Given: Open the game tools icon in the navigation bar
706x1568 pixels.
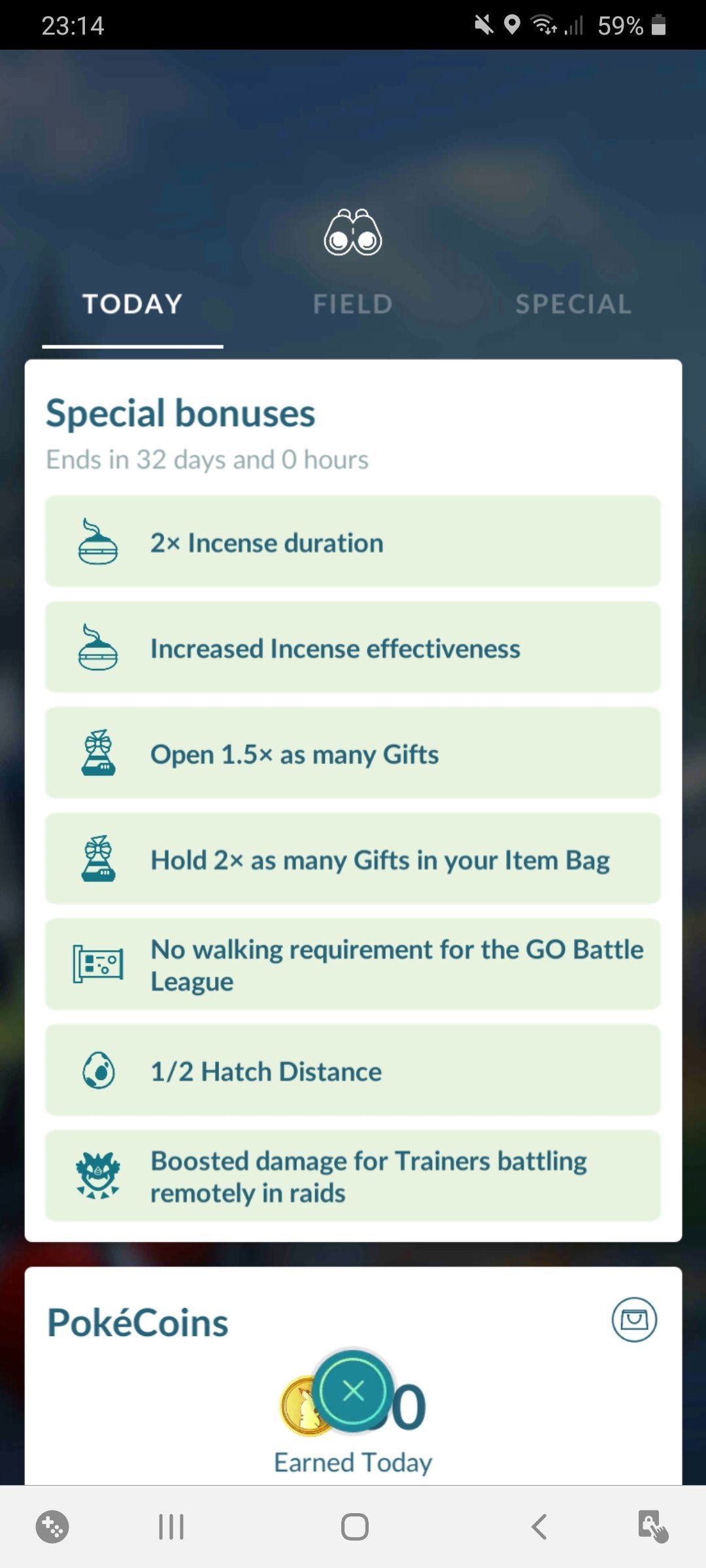Looking at the screenshot, I should pyautogui.click(x=52, y=1527).
